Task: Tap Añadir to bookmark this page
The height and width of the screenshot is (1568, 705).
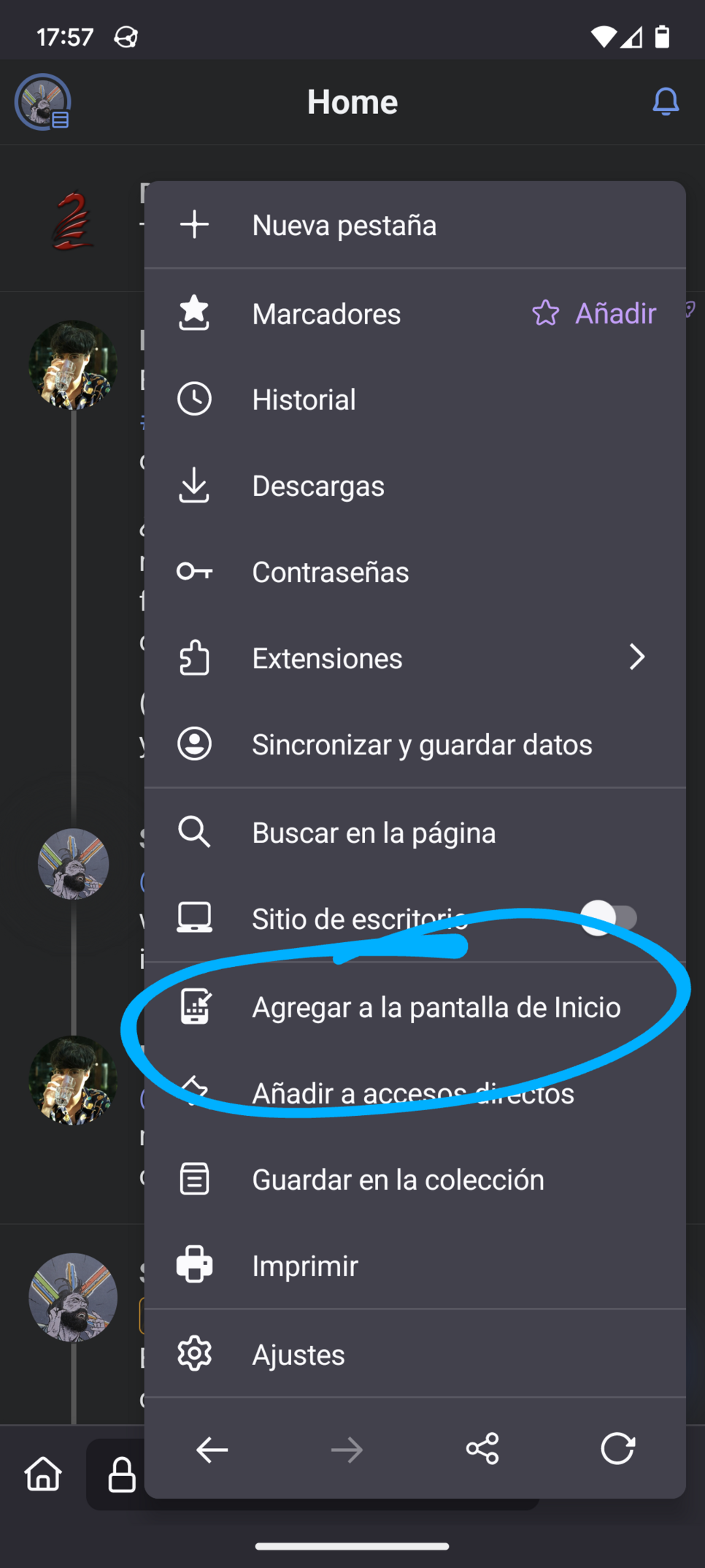Action: coord(594,313)
